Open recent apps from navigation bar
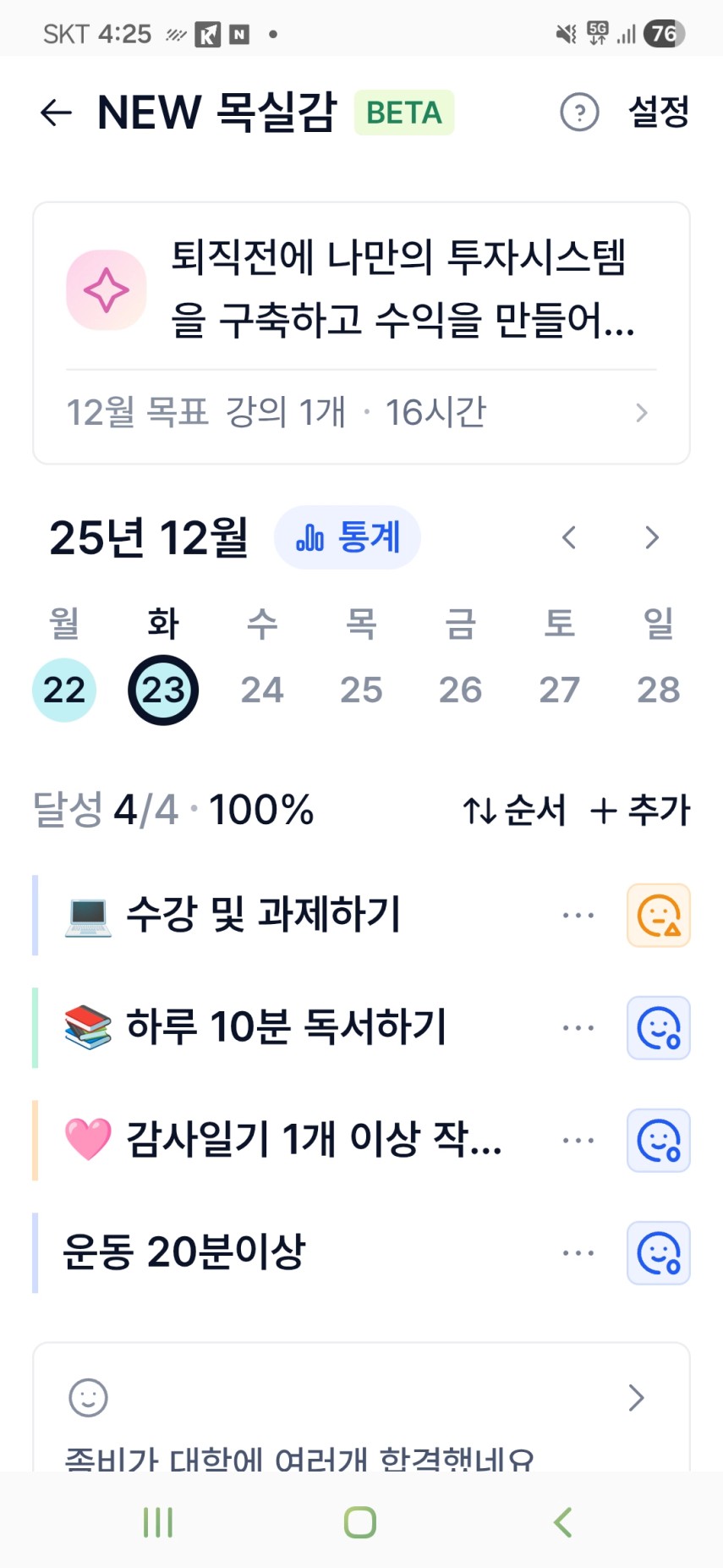 158,1522
